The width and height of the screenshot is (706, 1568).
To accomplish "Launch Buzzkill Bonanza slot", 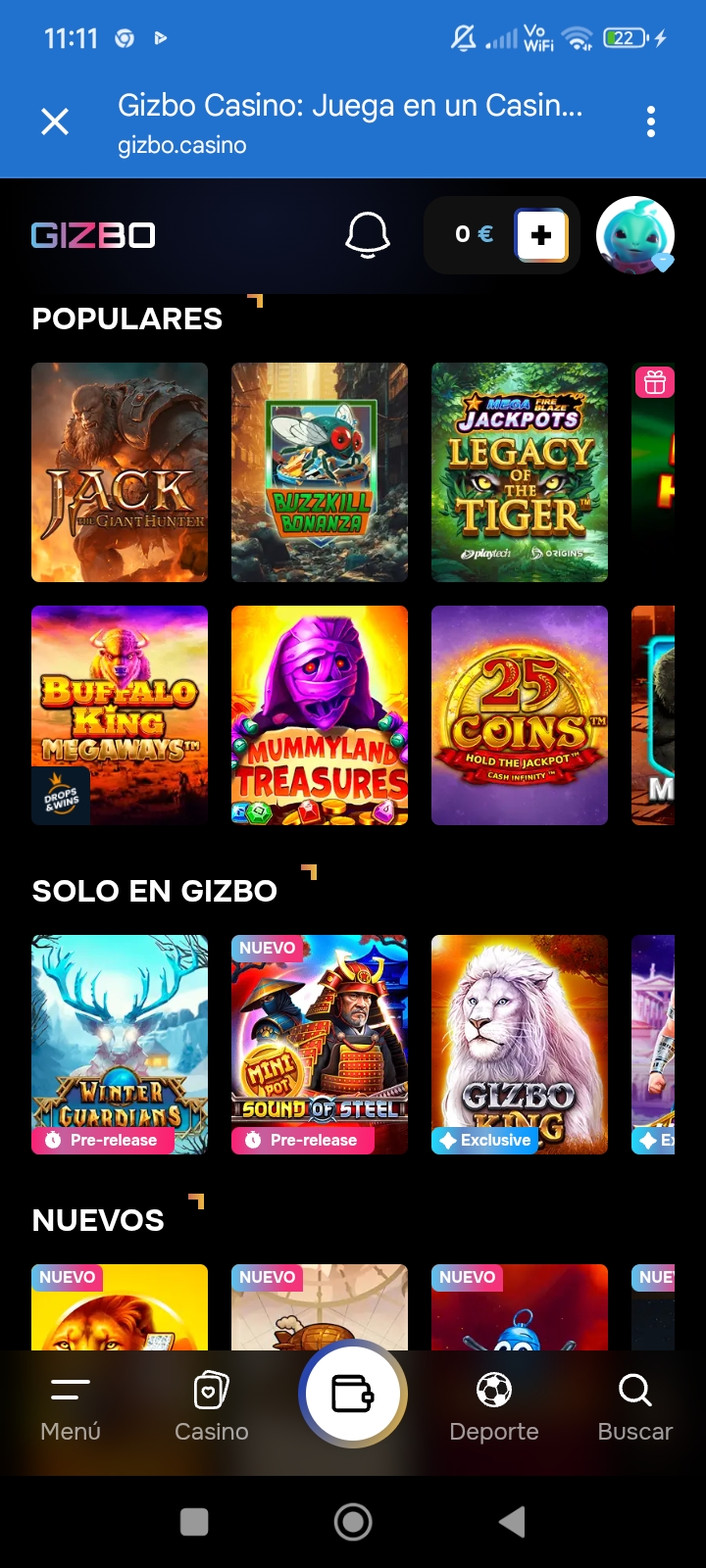I will pos(320,472).
